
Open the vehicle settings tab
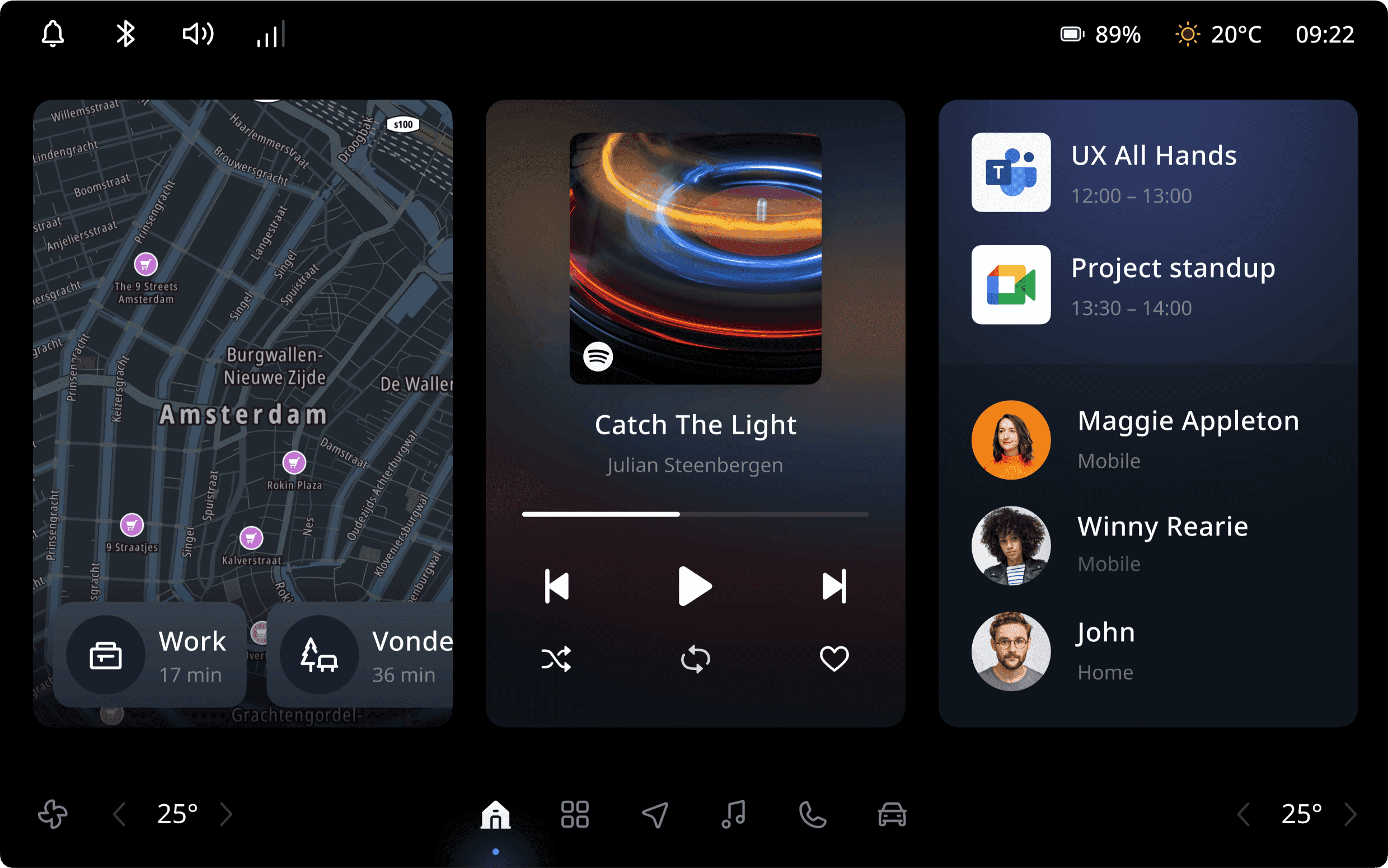point(892,814)
